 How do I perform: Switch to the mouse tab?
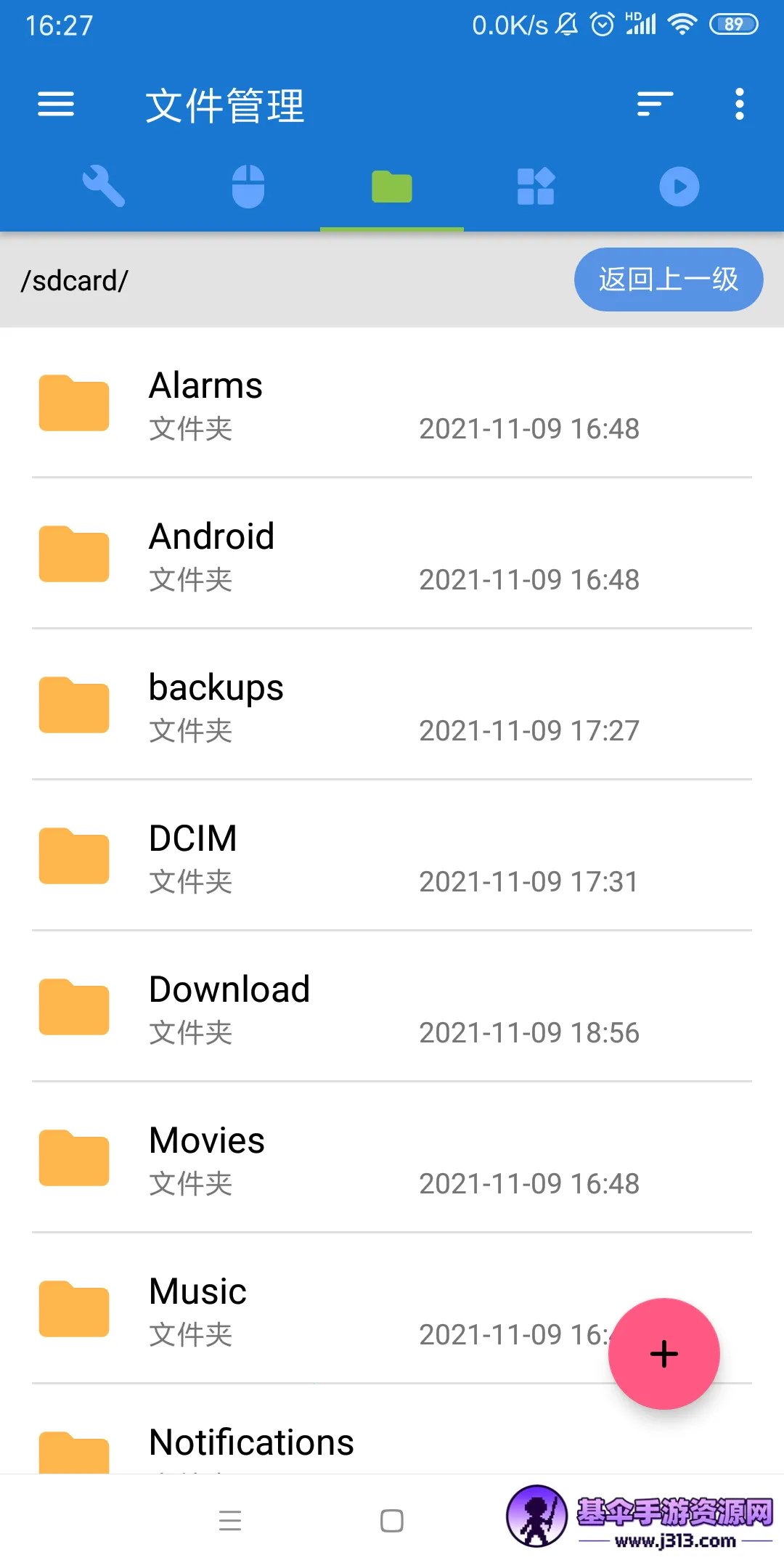[x=248, y=187]
